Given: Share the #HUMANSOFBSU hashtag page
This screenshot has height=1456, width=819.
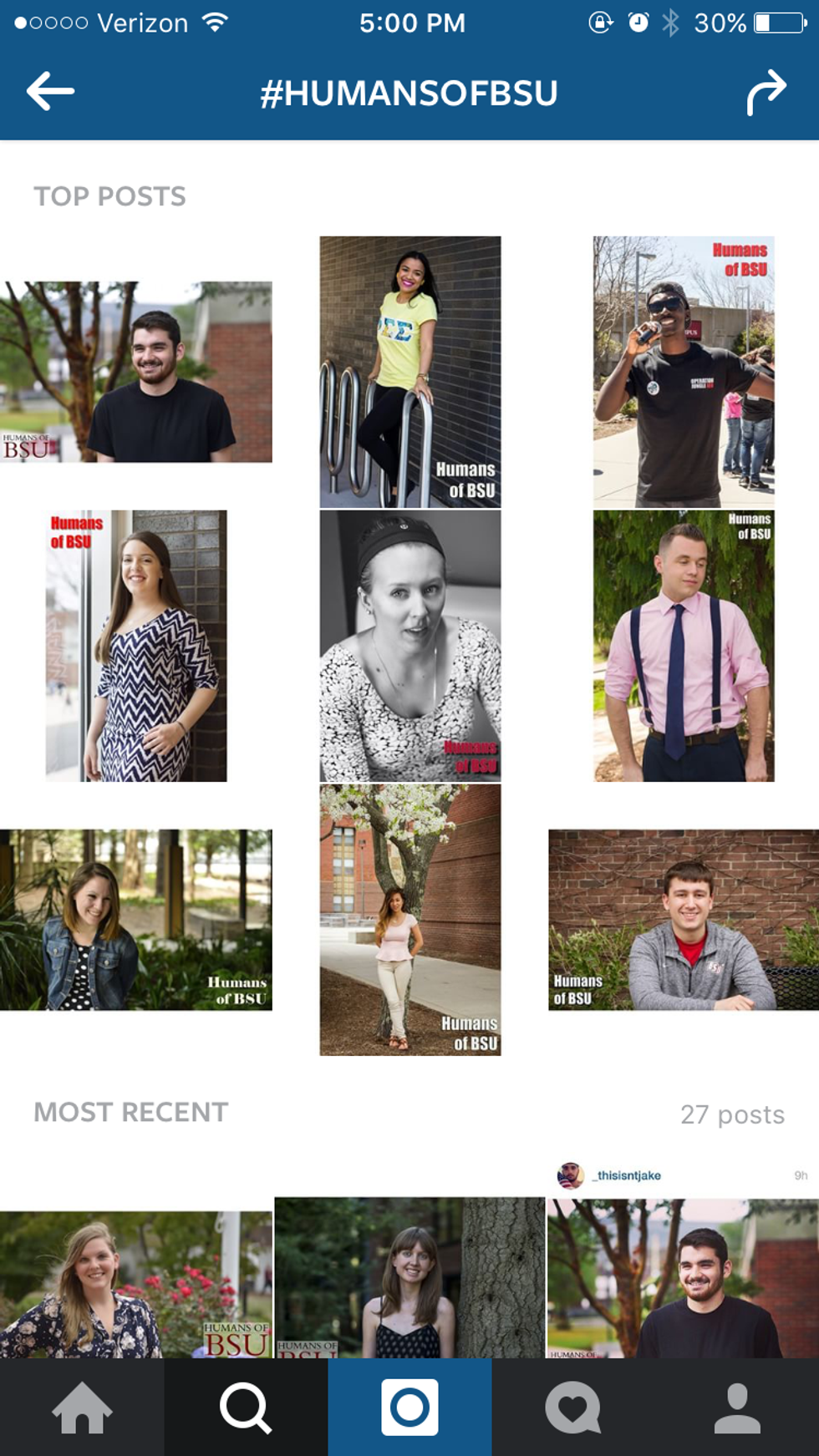Looking at the screenshot, I should coord(766,92).
